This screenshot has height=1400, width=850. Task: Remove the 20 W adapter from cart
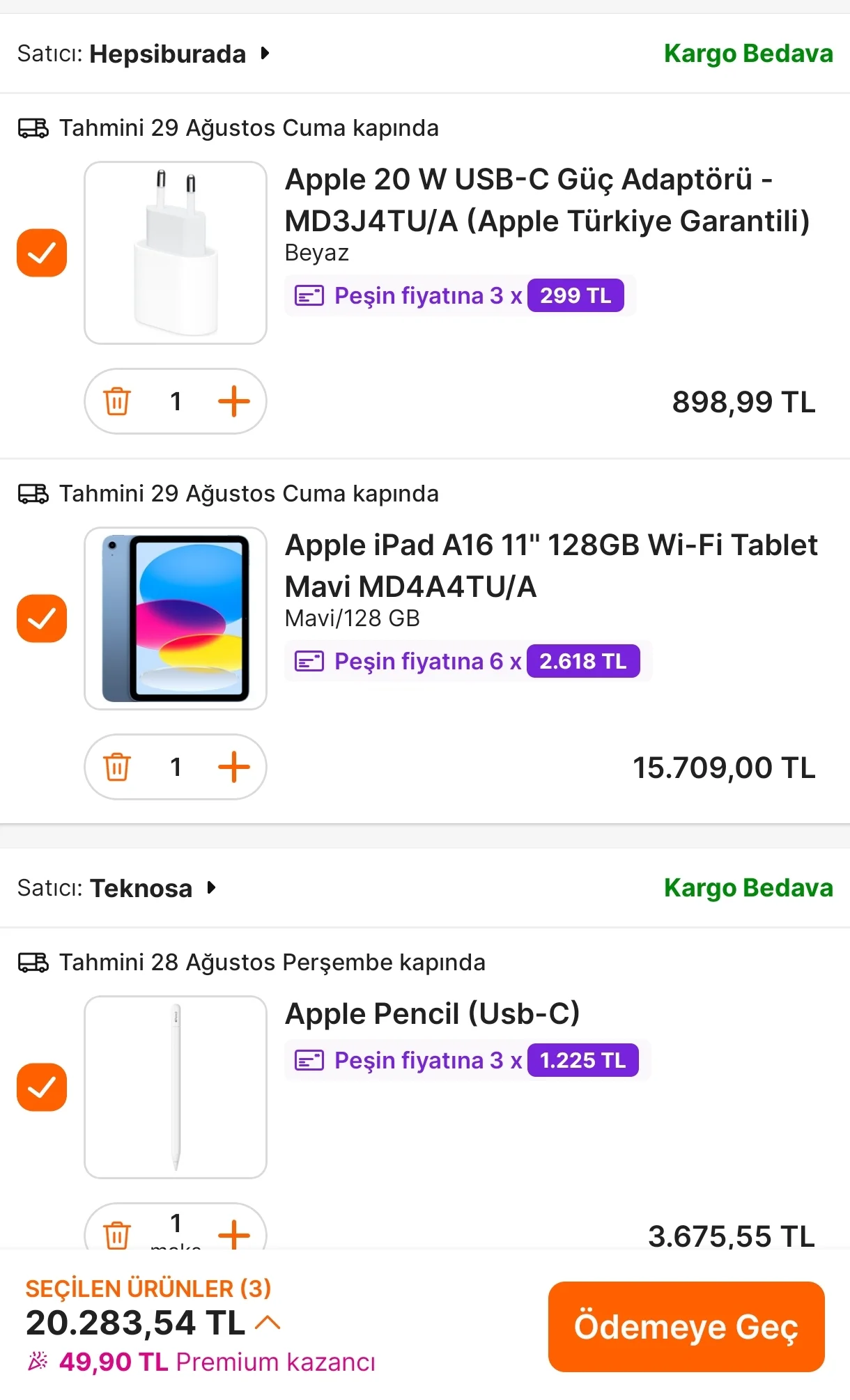[x=117, y=402]
